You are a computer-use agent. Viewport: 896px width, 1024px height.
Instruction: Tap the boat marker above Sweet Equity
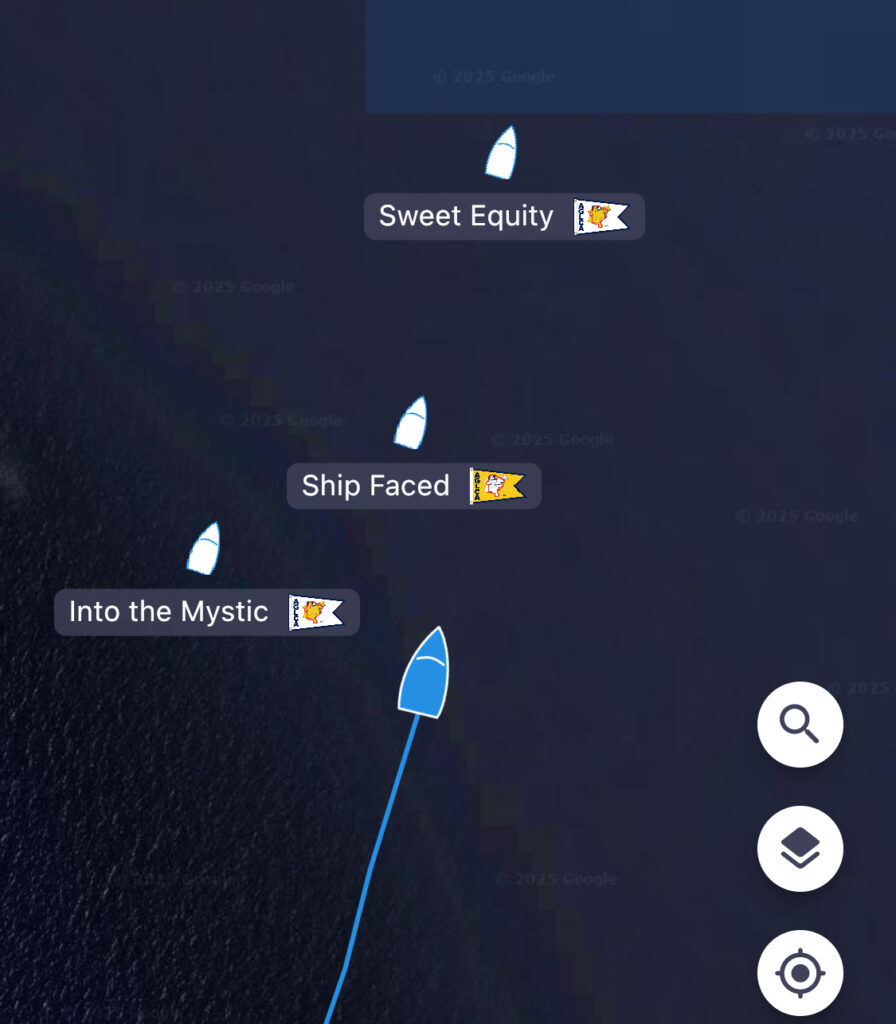(502, 154)
